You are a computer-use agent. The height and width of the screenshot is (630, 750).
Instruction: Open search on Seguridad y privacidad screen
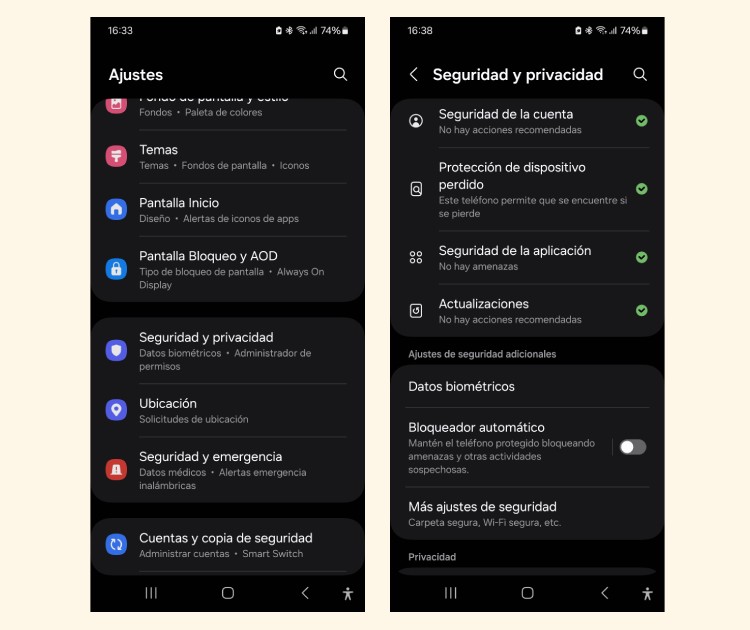640,74
